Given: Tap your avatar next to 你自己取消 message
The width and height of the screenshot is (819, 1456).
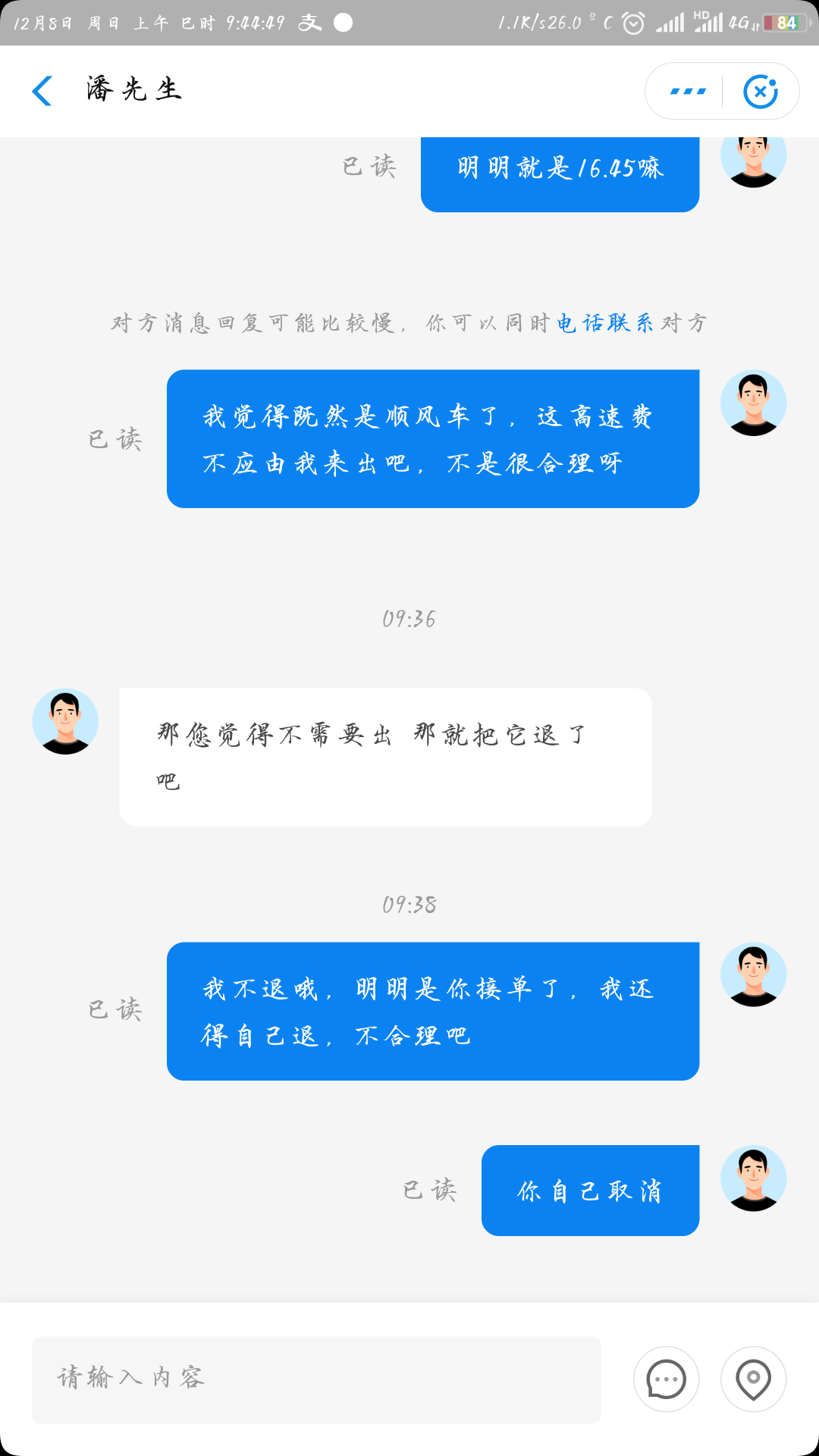Looking at the screenshot, I should pos(755,1179).
